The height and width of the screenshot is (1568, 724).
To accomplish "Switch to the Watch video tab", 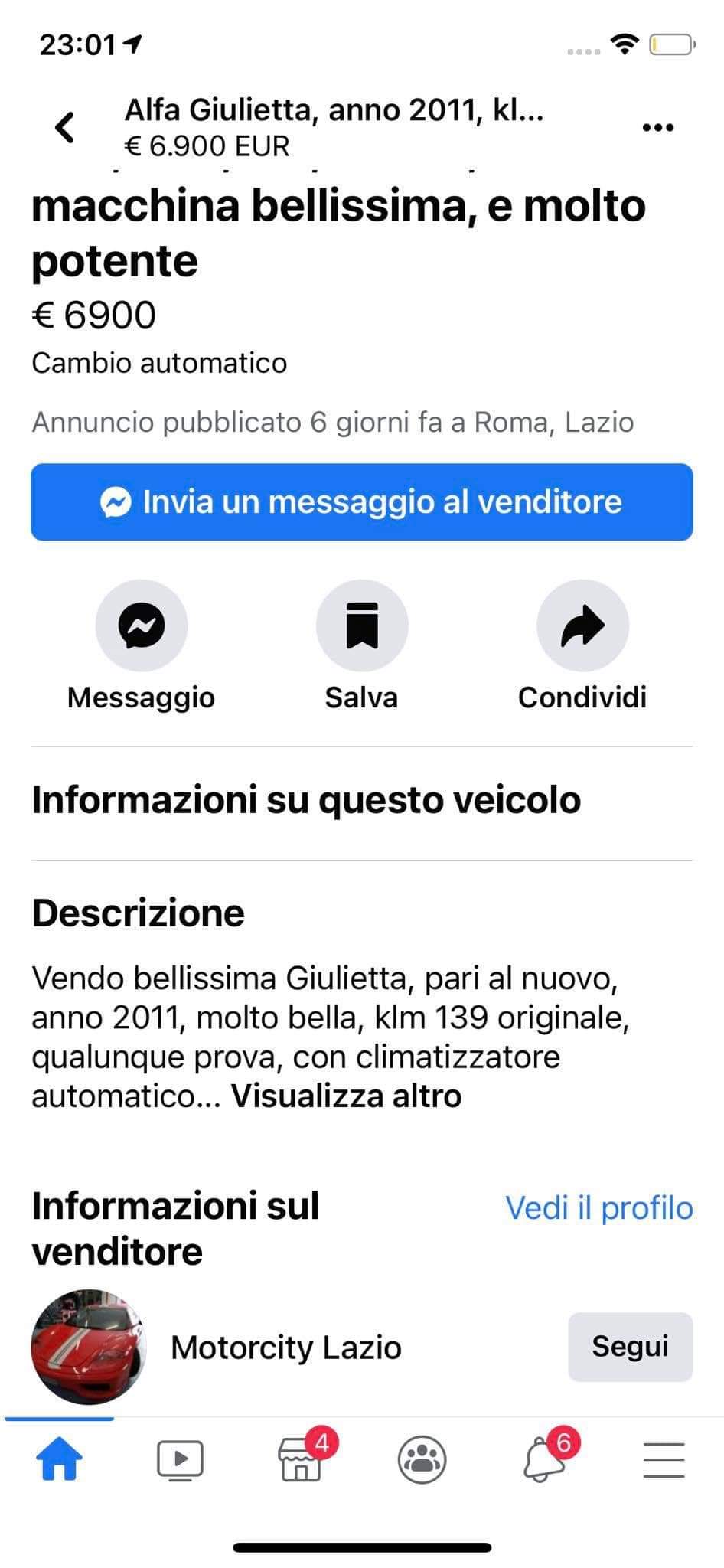I will point(180,1459).
